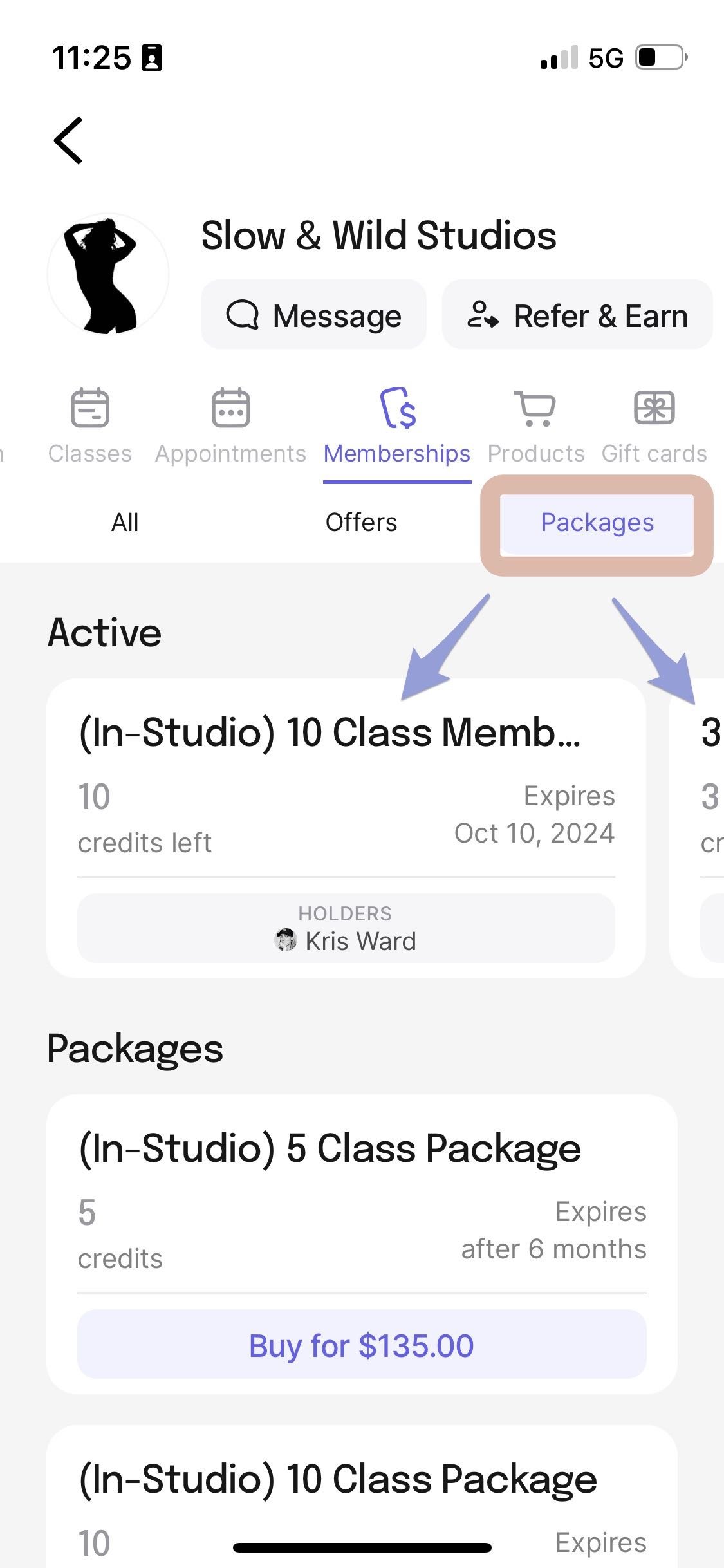The height and width of the screenshot is (1568, 724).
Task: Open the (In-Studio) 10 Class Package card
Action: click(362, 1497)
